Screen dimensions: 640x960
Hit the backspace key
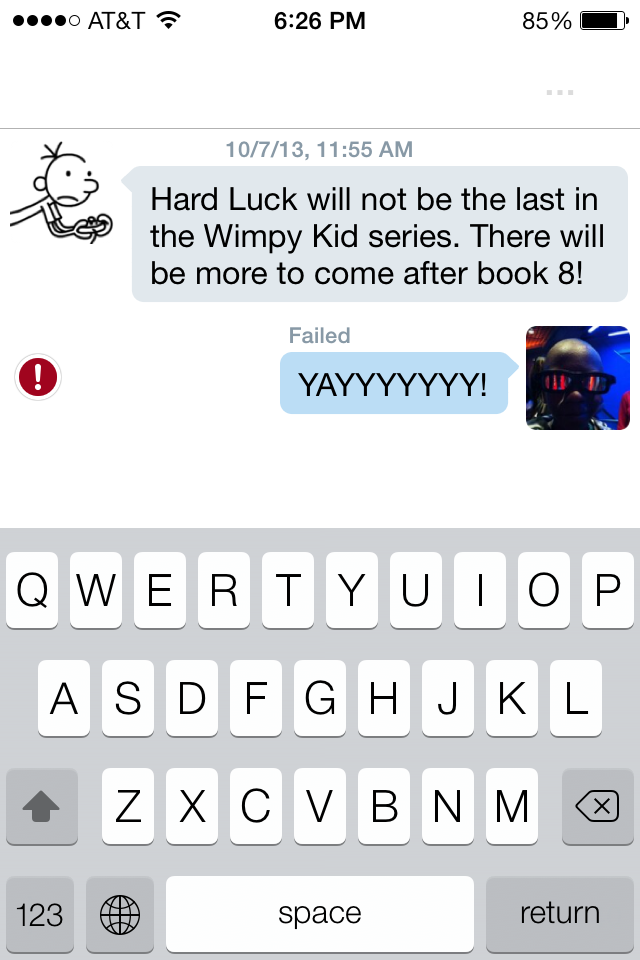[597, 806]
